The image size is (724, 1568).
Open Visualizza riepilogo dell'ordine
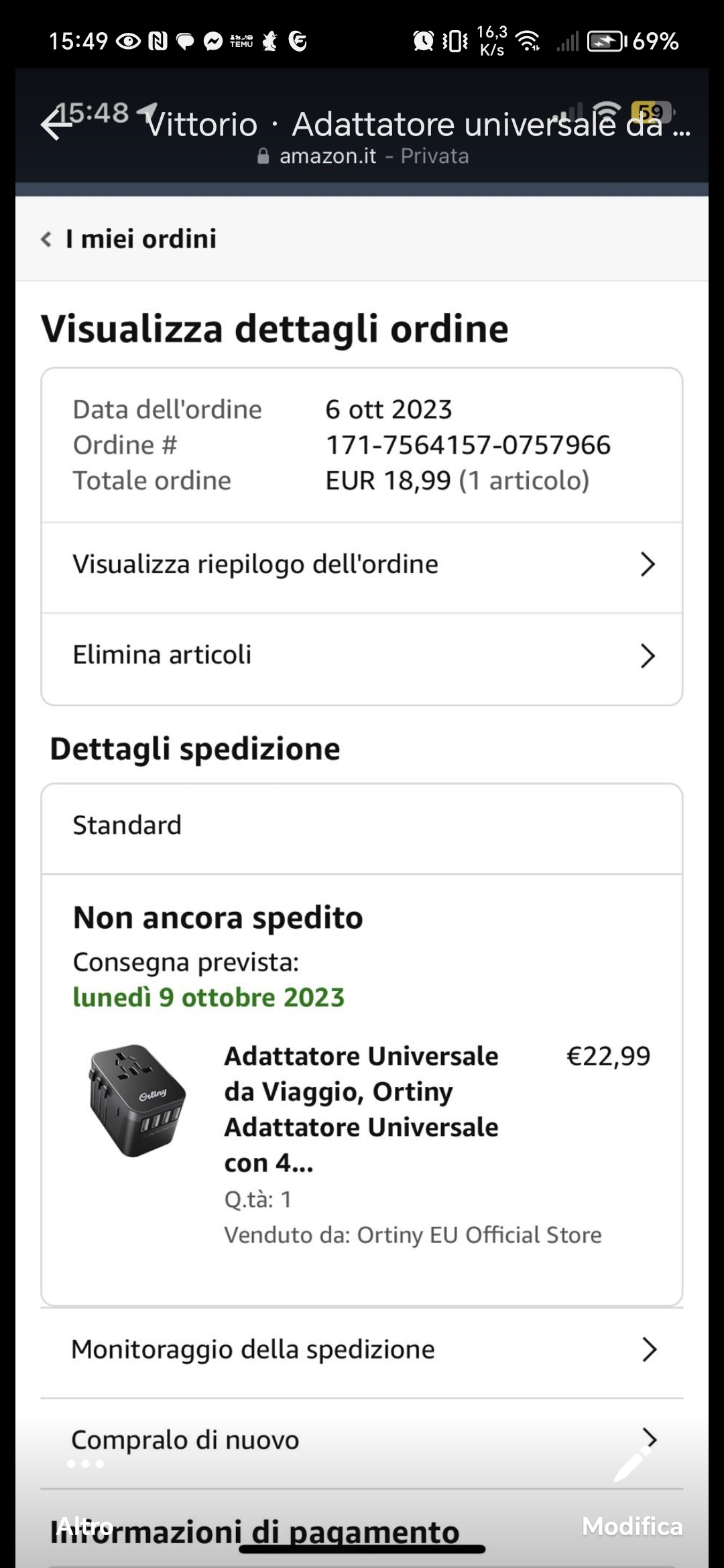point(362,565)
